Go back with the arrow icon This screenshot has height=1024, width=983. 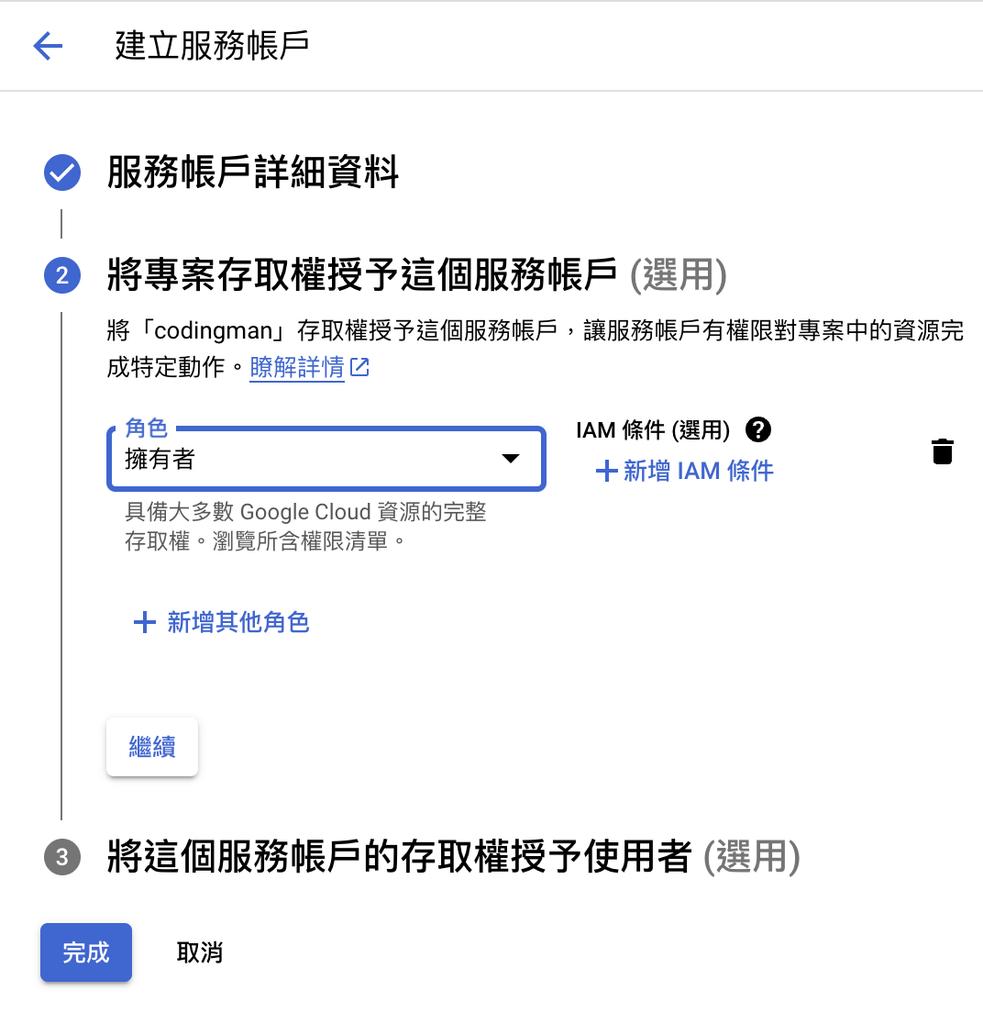[x=48, y=46]
